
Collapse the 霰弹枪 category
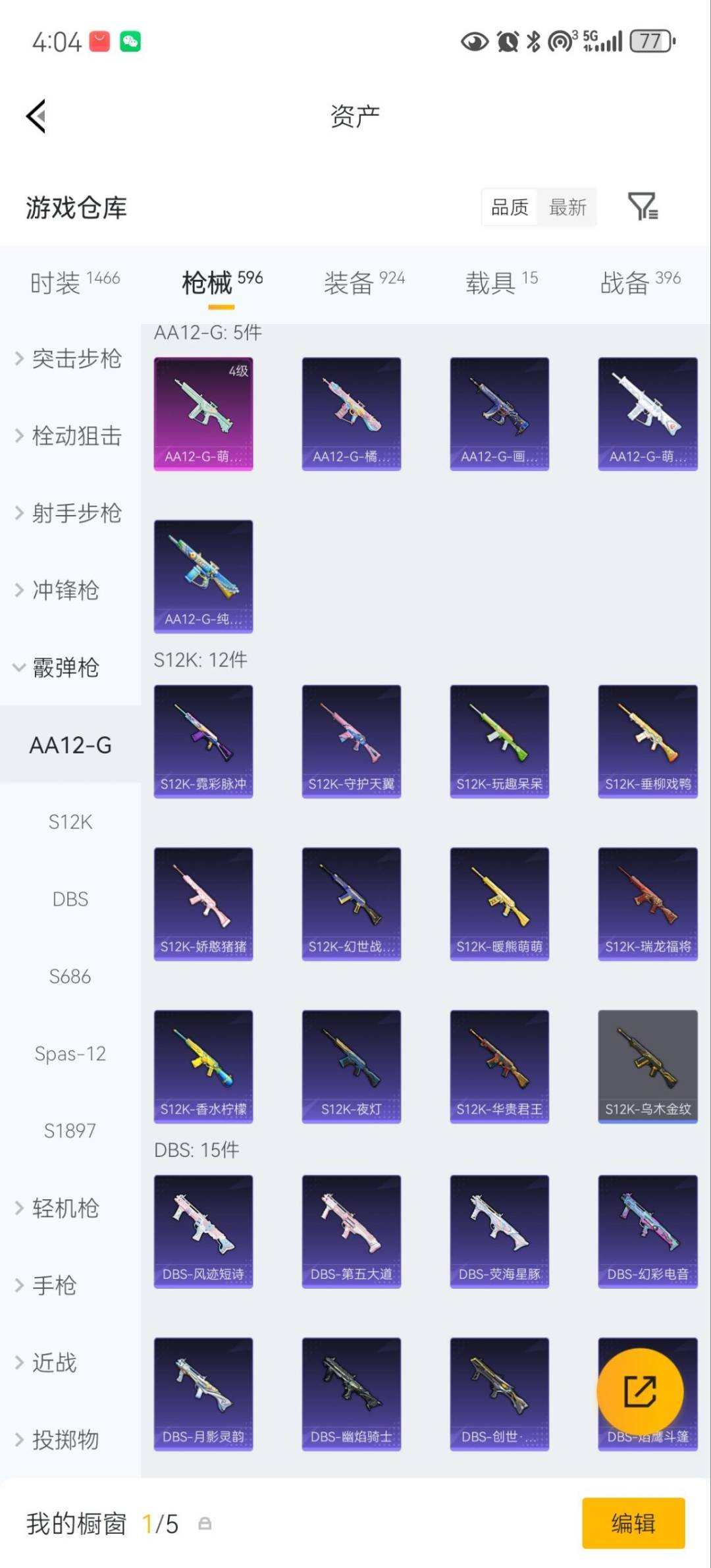coord(59,668)
